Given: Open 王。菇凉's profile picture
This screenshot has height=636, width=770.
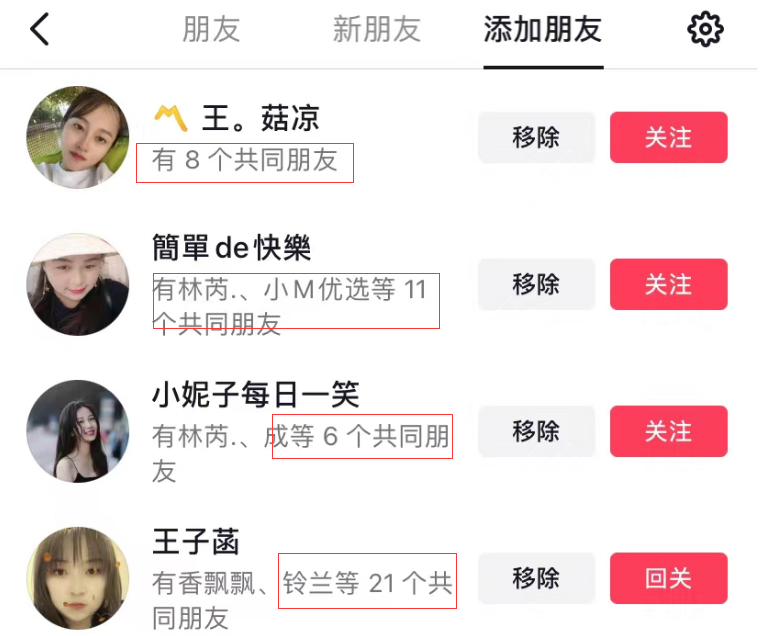Looking at the screenshot, I should pyautogui.click(x=77, y=137).
